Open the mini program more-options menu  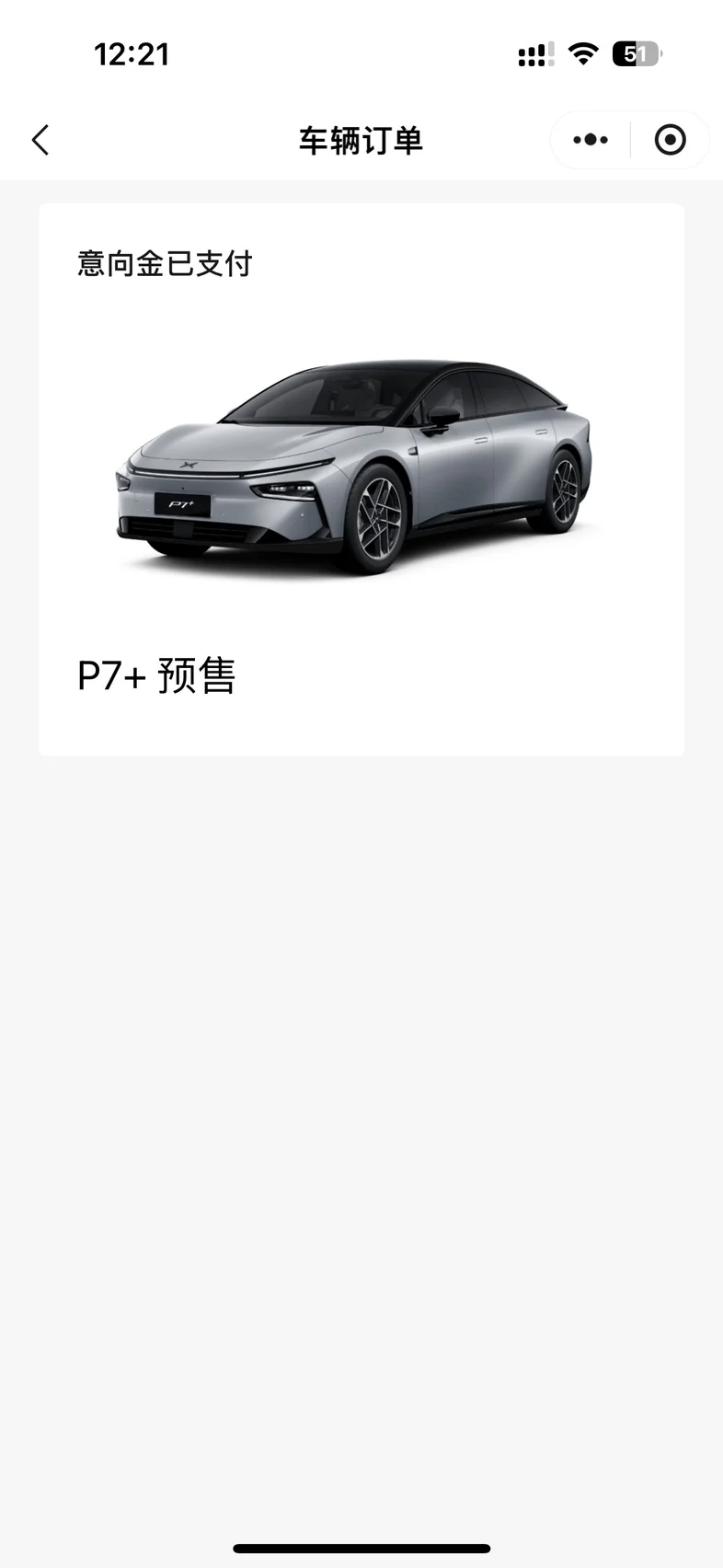(x=591, y=140)
